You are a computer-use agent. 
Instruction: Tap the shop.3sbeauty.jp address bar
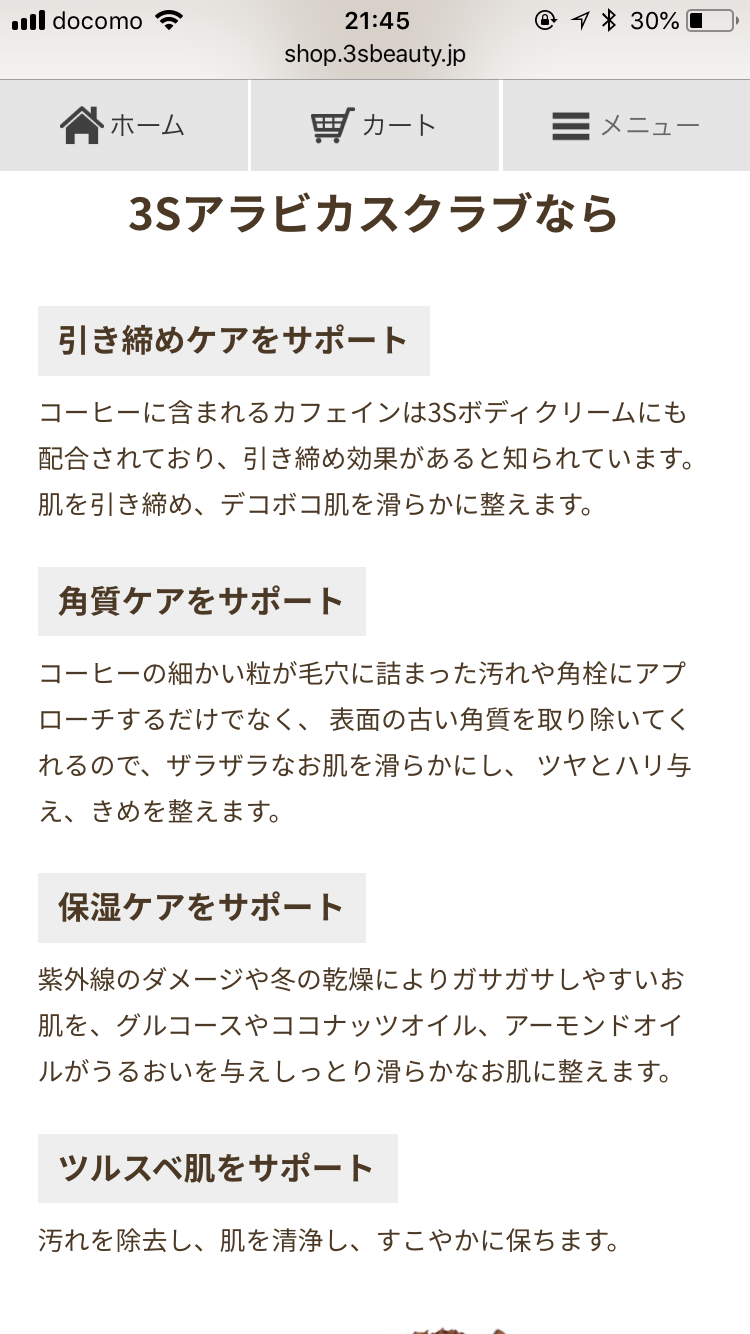[375, 55]
